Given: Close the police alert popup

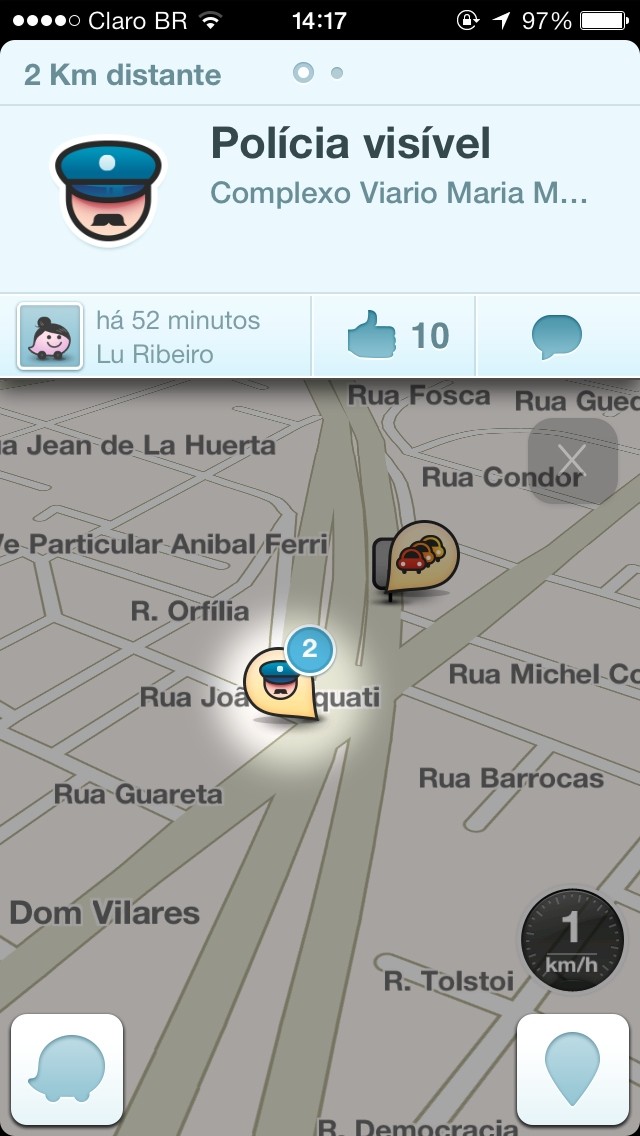Looking at the screenshot, I should (x=572, y=461).
